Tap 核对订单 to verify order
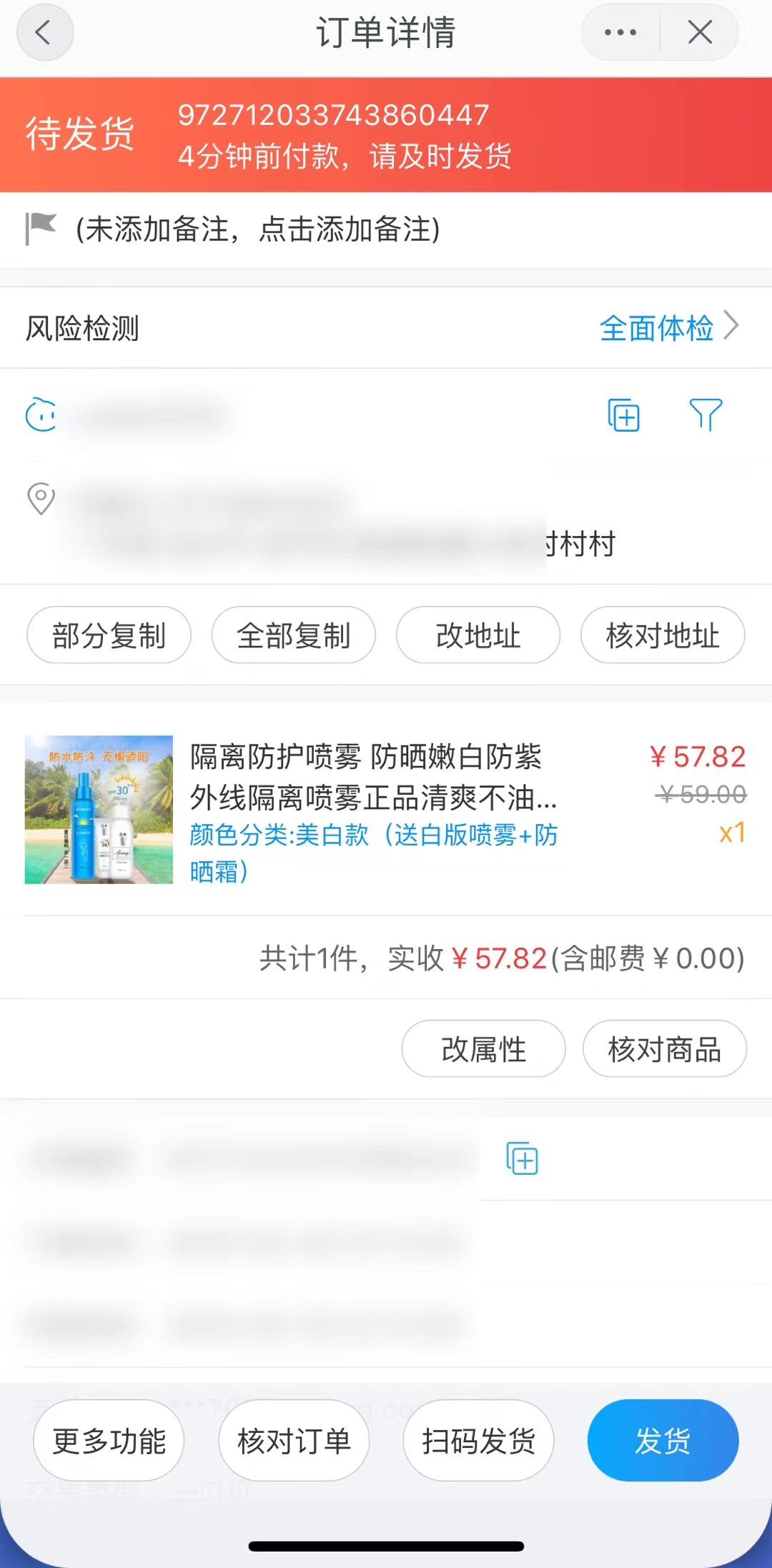The width and height of the screenshot is (772, 1568). click(294, 1441)
